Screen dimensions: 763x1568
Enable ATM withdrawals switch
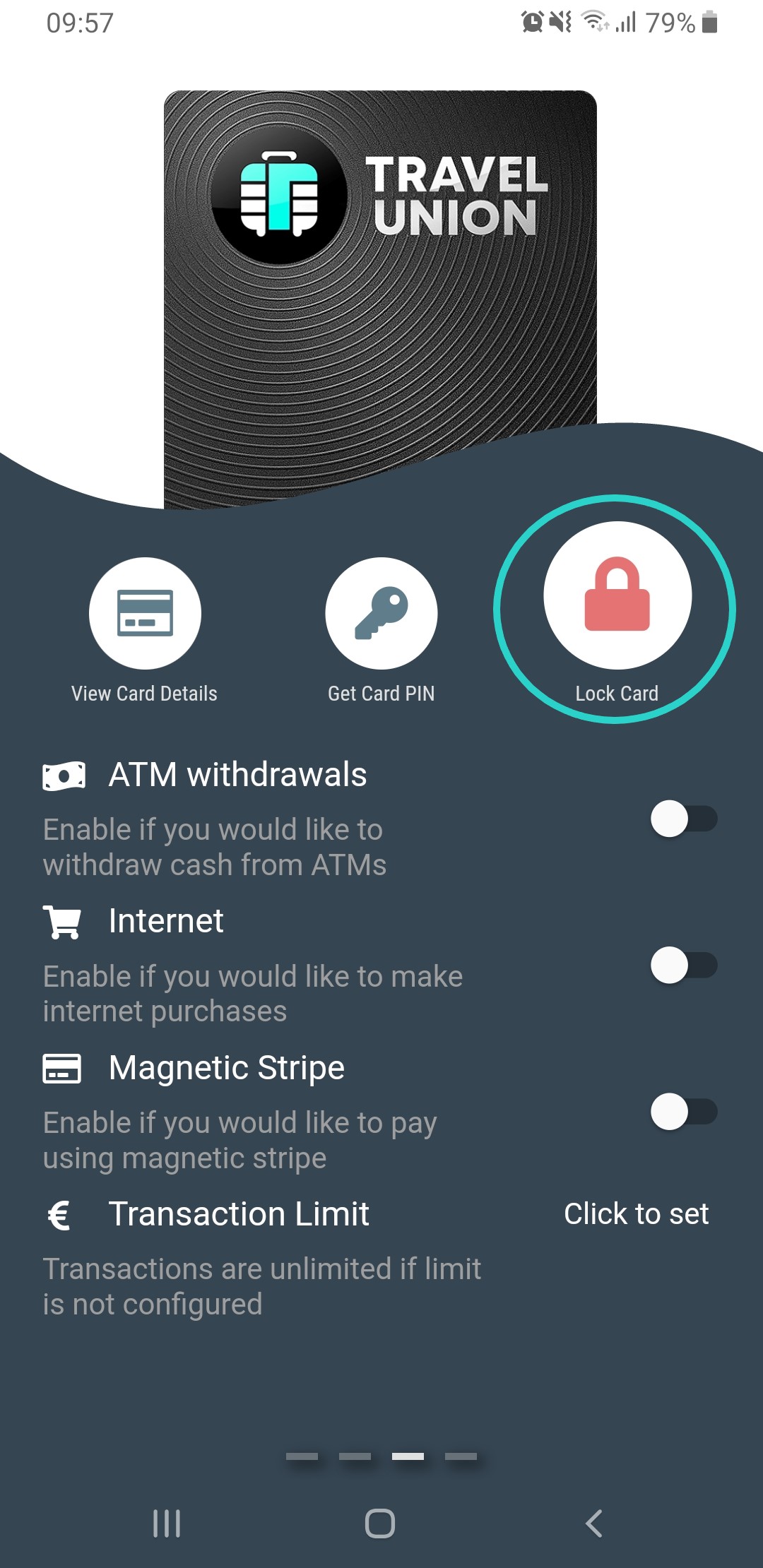point(684,819)
